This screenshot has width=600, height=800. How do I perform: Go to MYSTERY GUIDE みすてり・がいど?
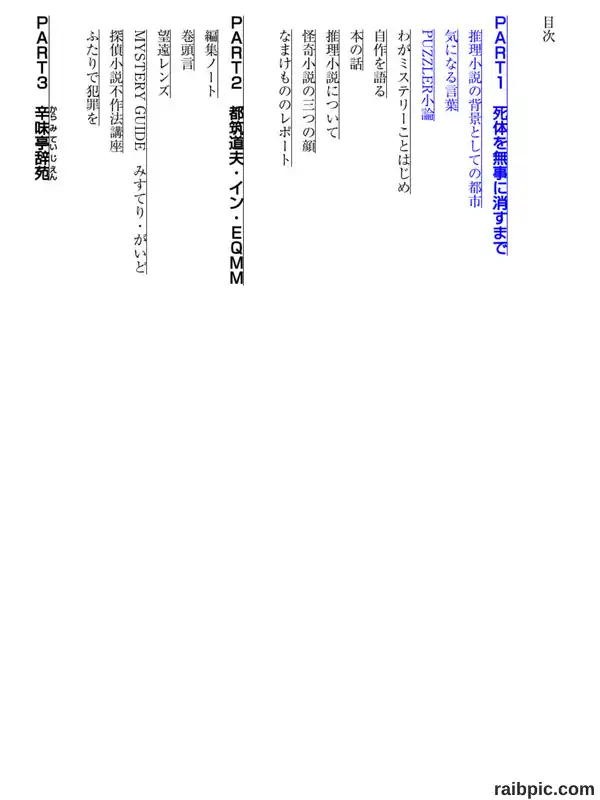coord(140,152)
